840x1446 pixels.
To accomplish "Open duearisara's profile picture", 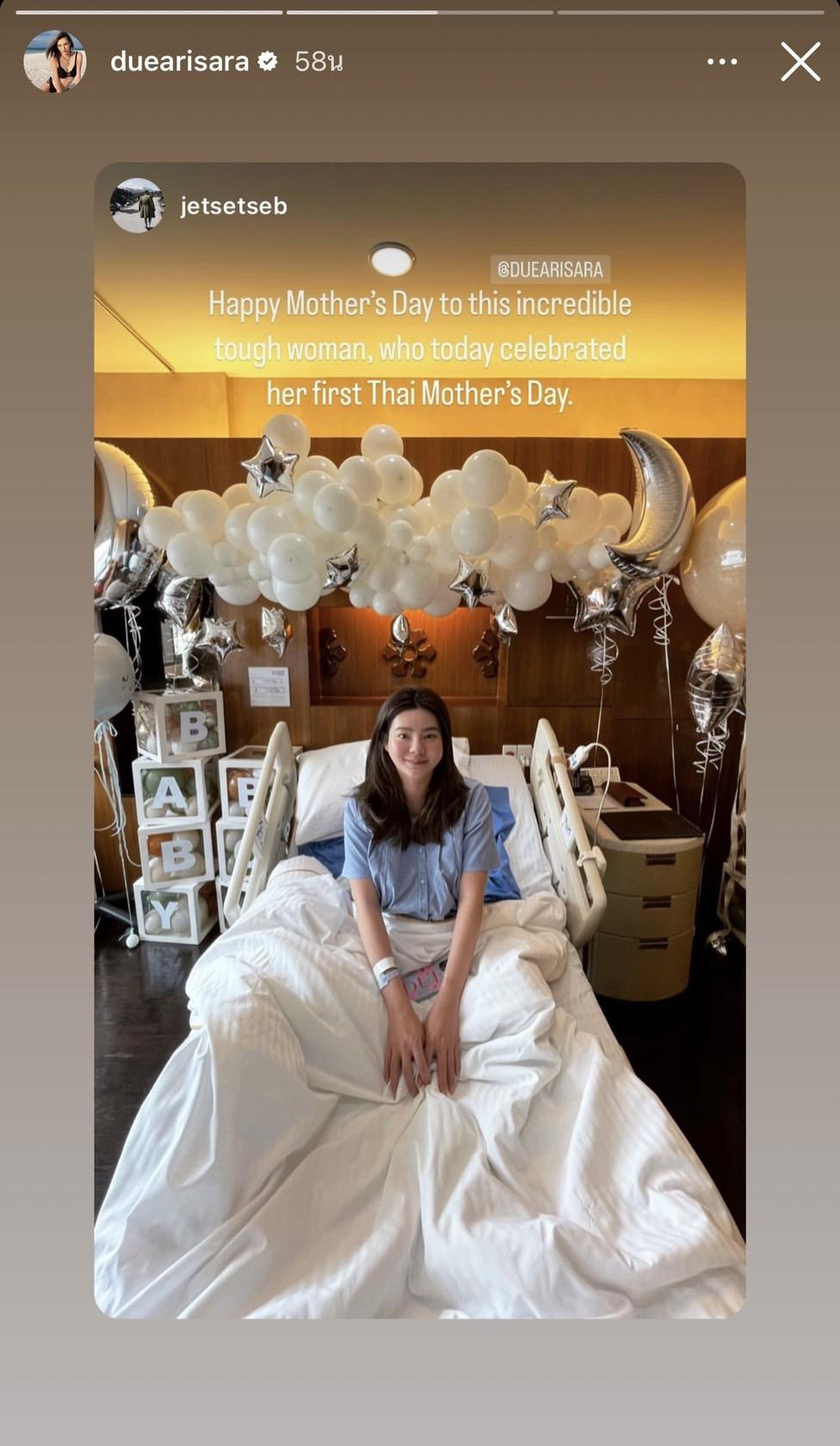I will (x=54, y=61).
